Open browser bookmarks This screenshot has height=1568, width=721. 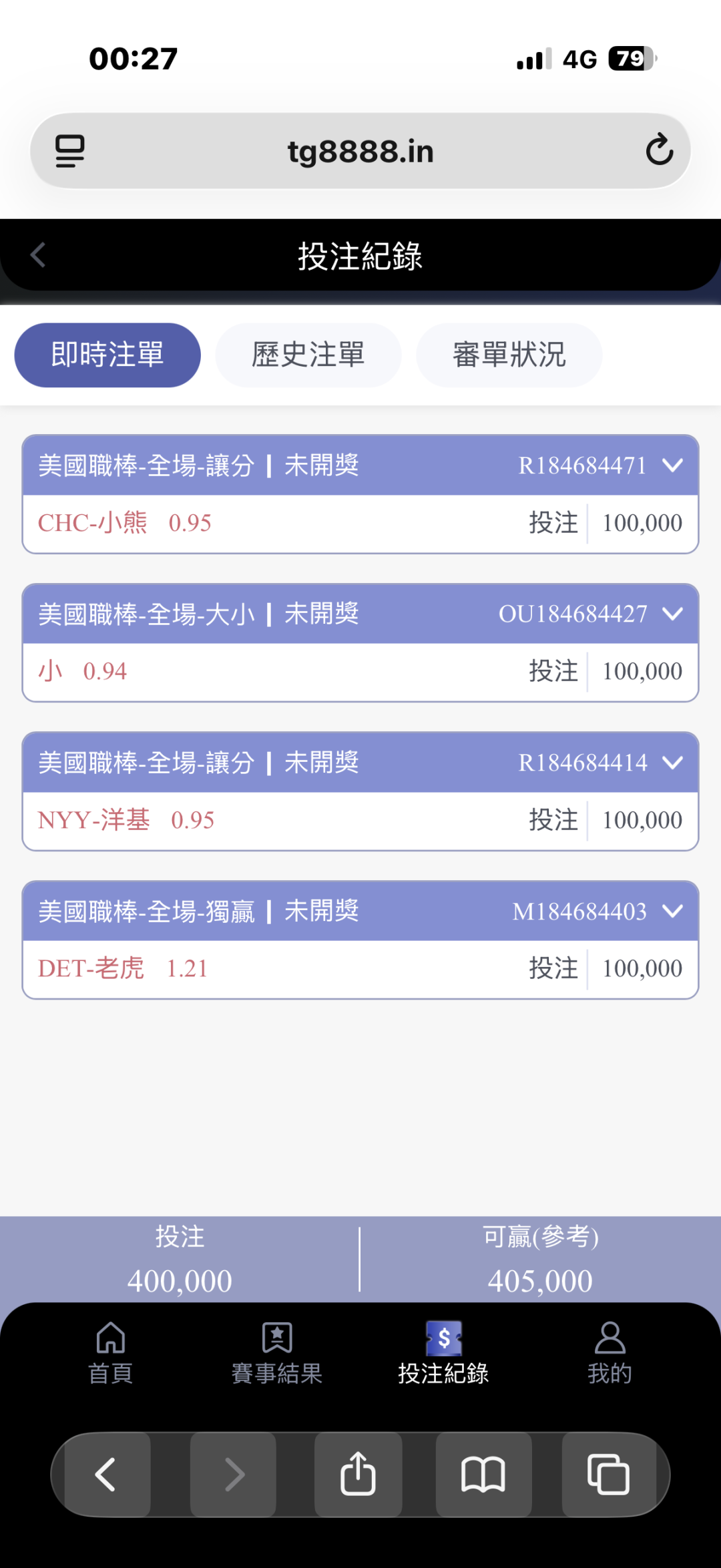click(483, 1474)
